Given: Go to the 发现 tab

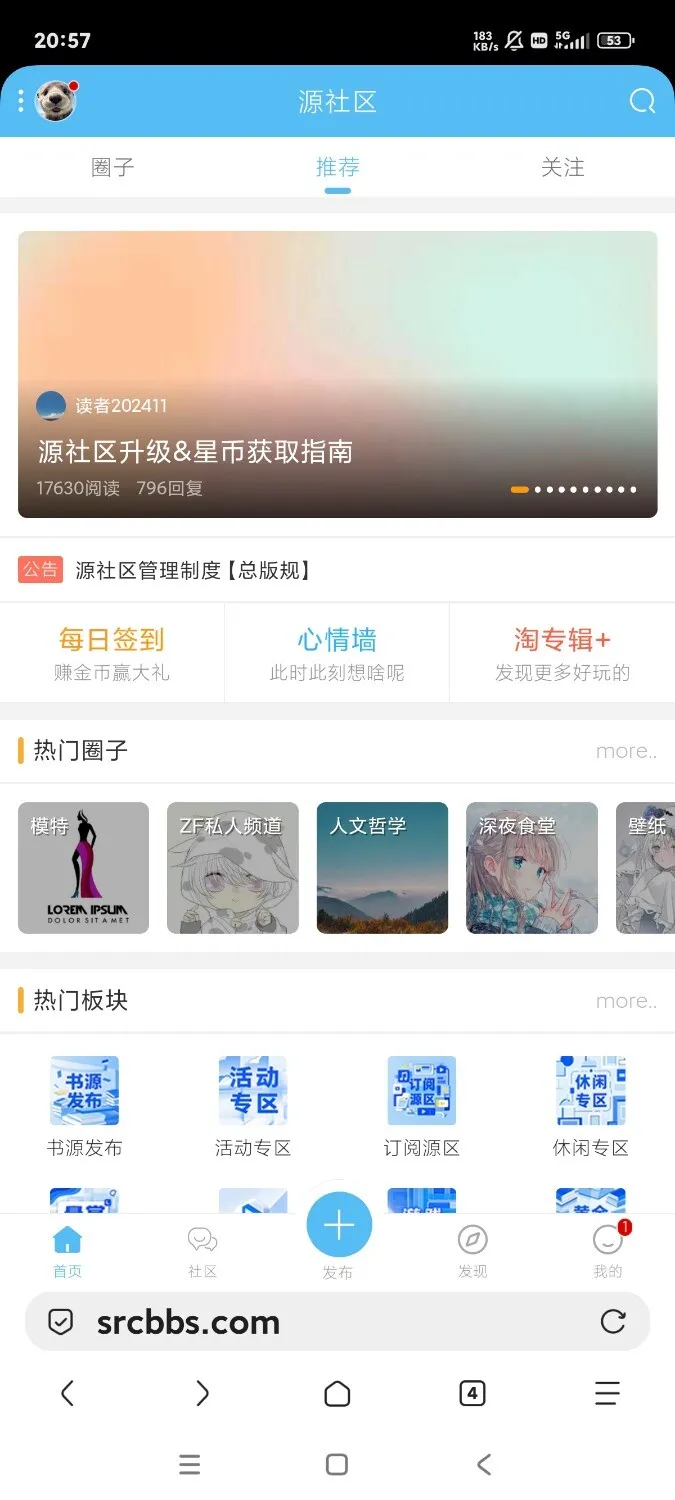Looking at the screenshot, I should tap(472, 1252).
